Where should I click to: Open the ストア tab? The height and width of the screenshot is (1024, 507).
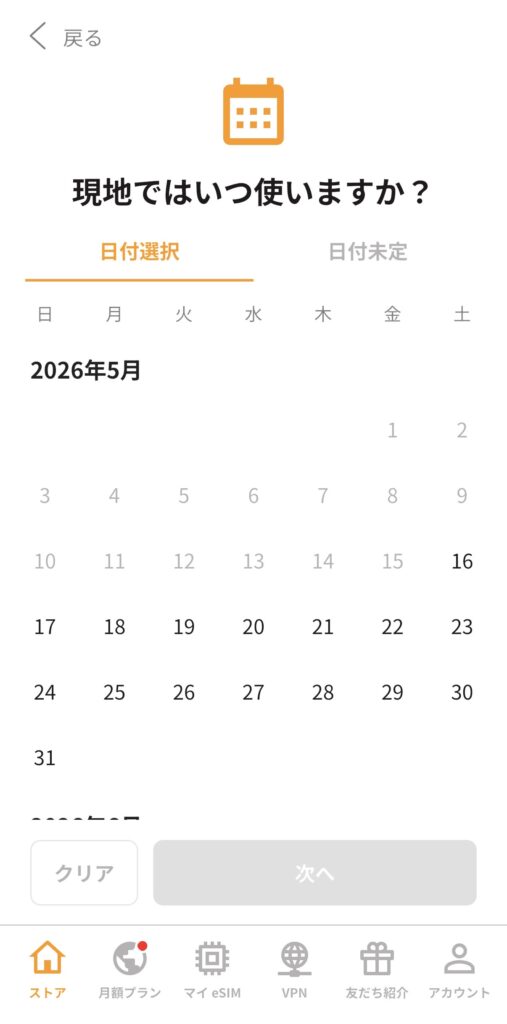tap(48, 970)
